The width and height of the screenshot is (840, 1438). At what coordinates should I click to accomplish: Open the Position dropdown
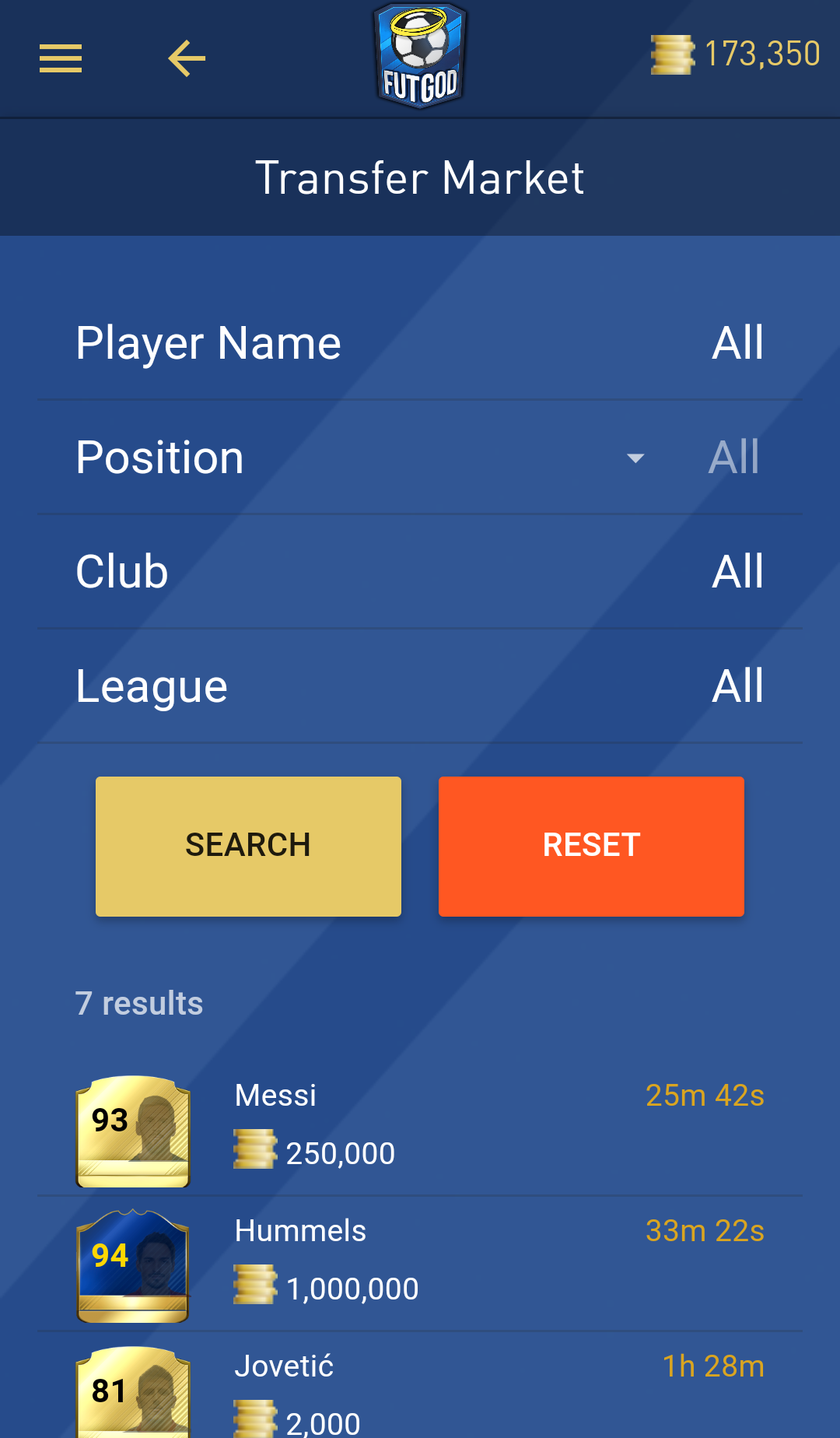pyautogui.click(x=635, y=458)
